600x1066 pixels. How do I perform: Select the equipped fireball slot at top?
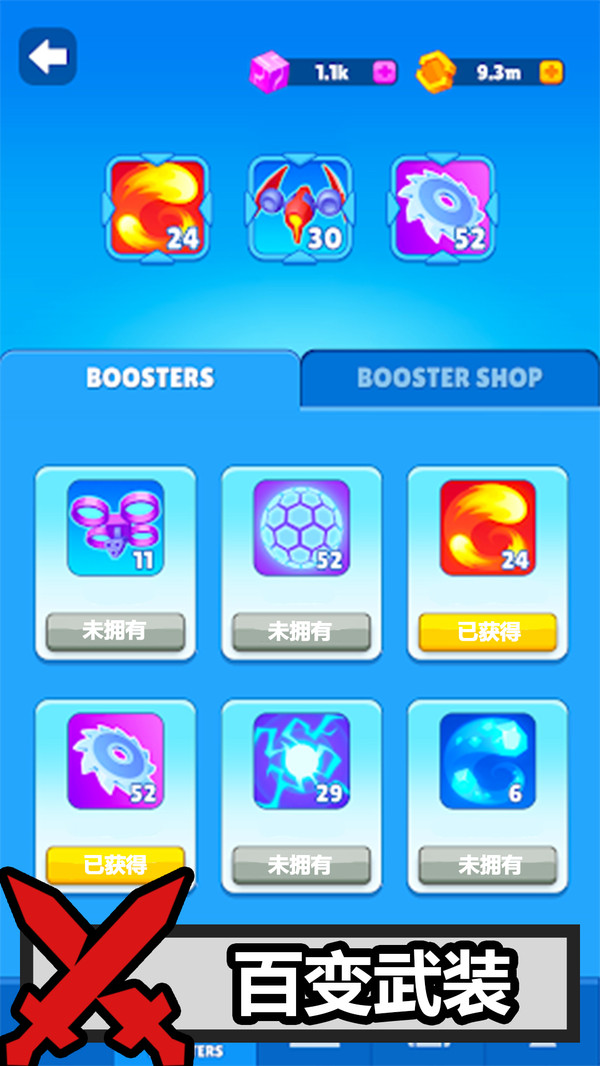(157, 208)
